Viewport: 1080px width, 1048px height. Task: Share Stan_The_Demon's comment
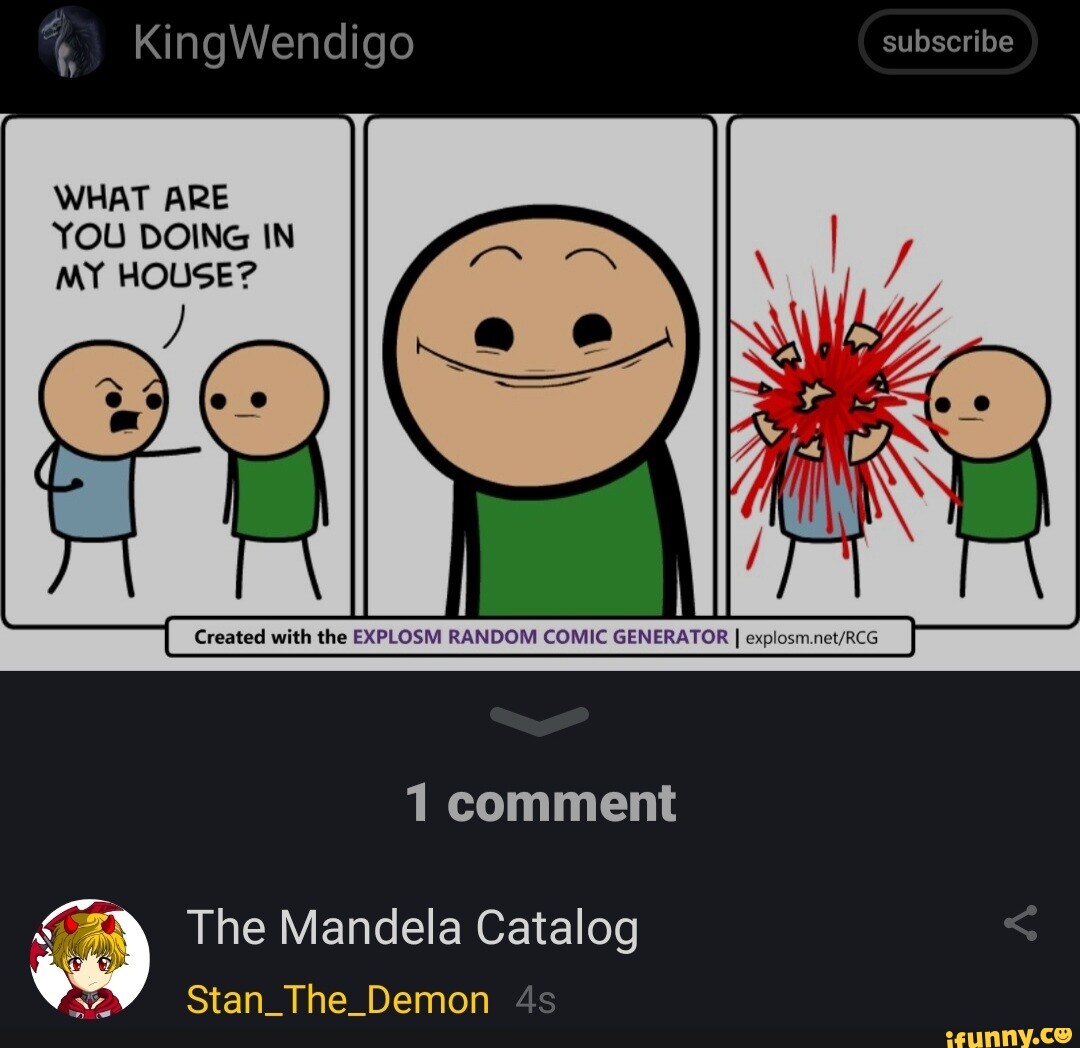pyautogui.click(x=1020, y=923)
